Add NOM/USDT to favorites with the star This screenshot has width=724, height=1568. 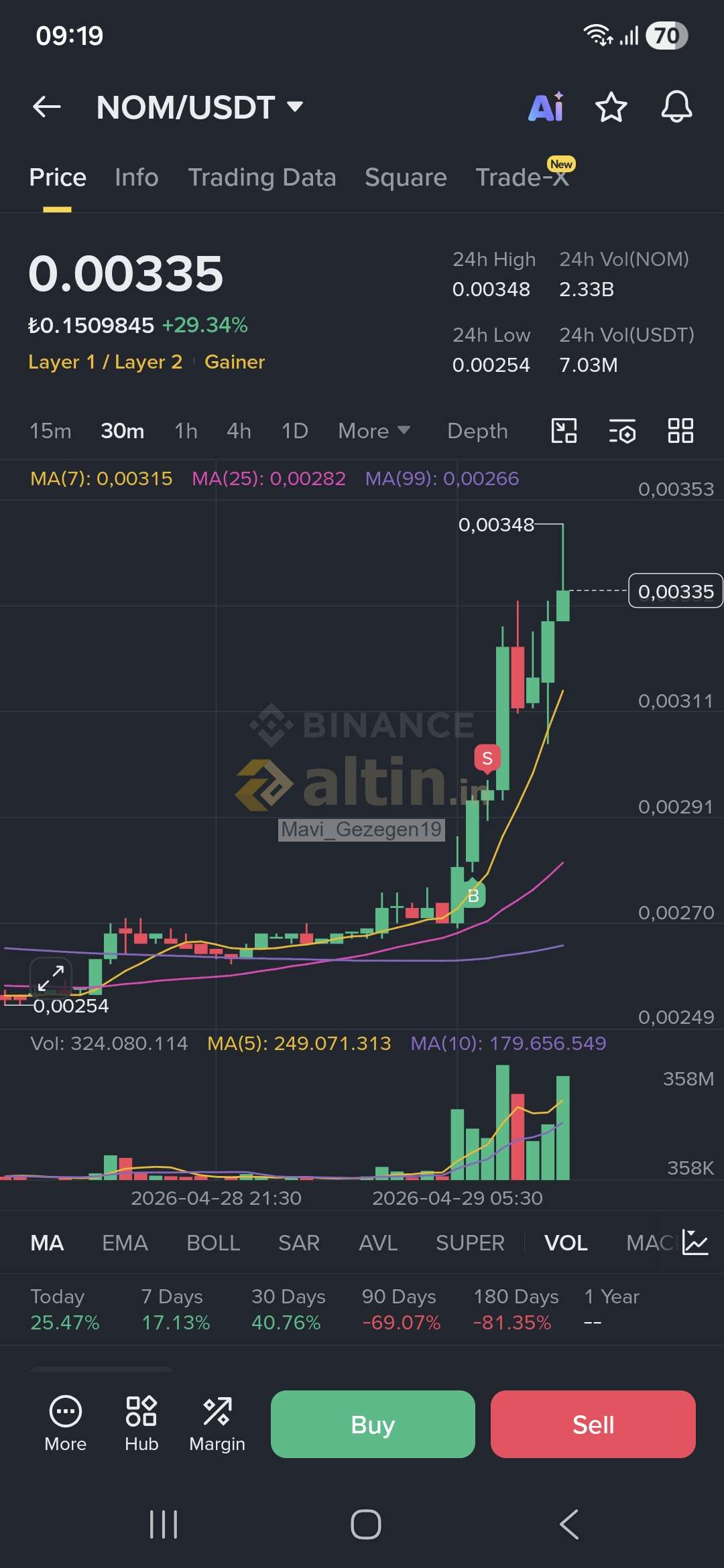pos(611,107)
